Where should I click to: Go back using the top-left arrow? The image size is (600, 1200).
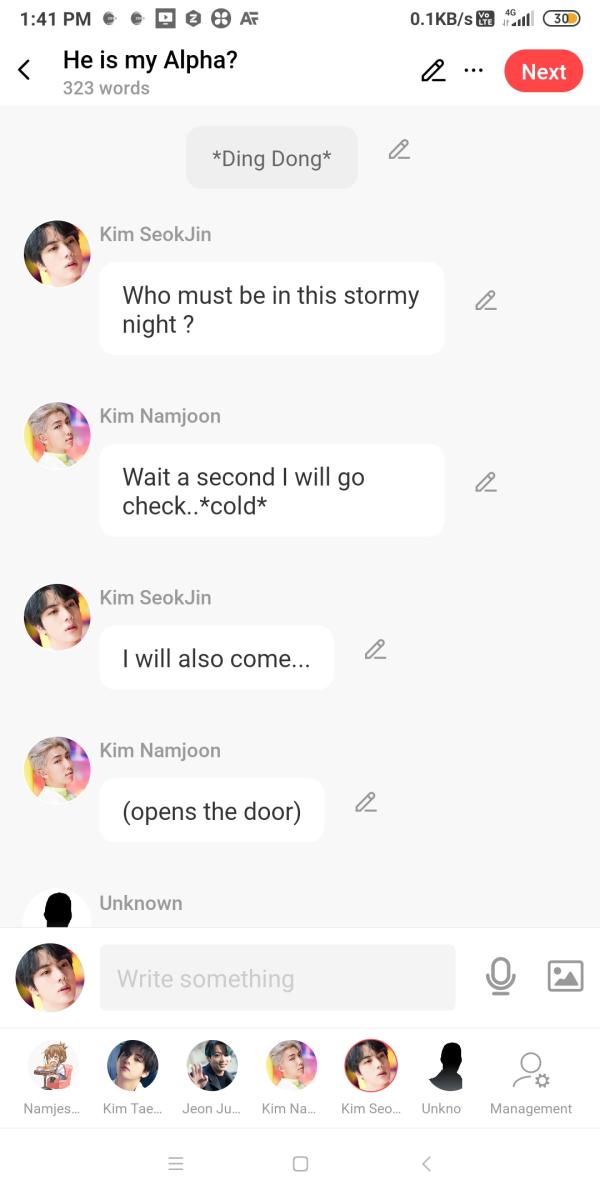24,70
